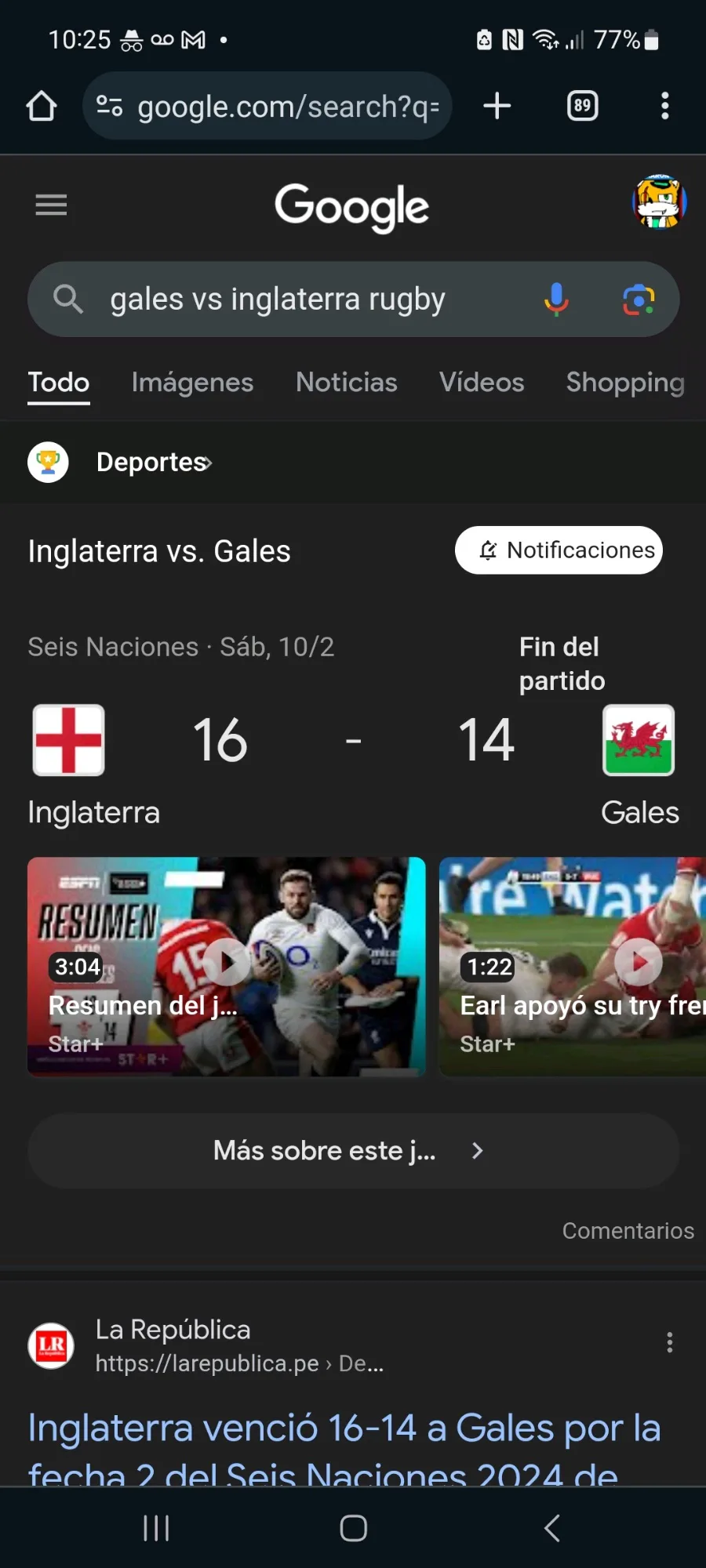The image size is (706, 1568).
Task: Open a new browser tab
Action: 497,106
